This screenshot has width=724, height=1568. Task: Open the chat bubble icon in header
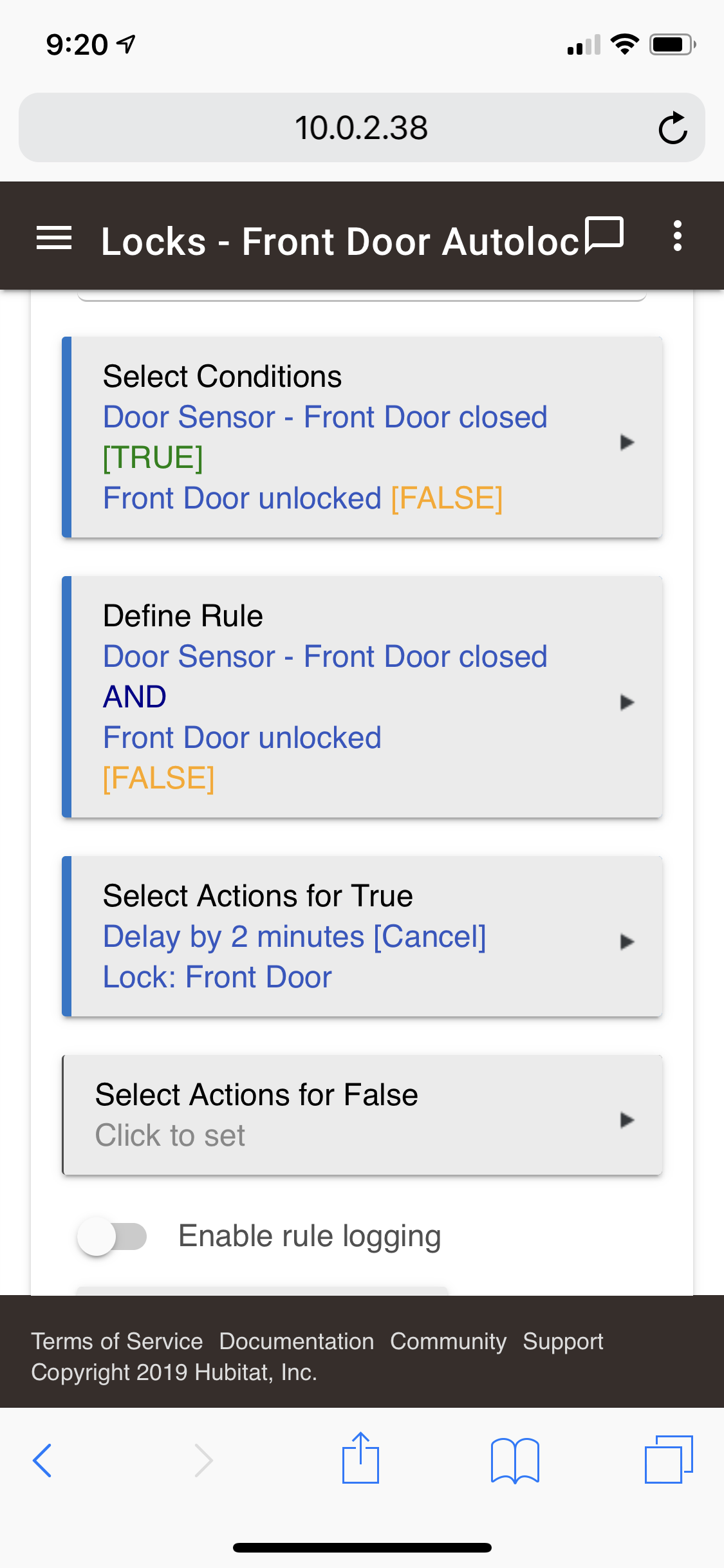click(x=604, y=236)
